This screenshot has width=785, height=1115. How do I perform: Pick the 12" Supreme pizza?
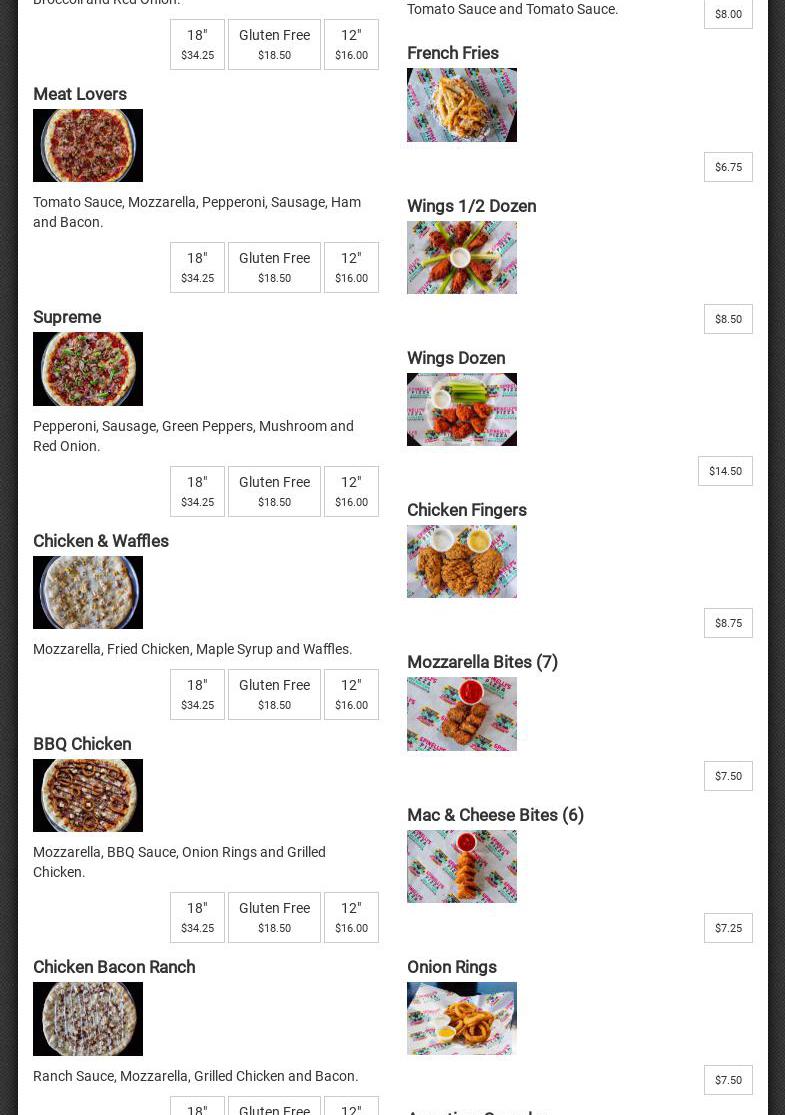[351, 491]
